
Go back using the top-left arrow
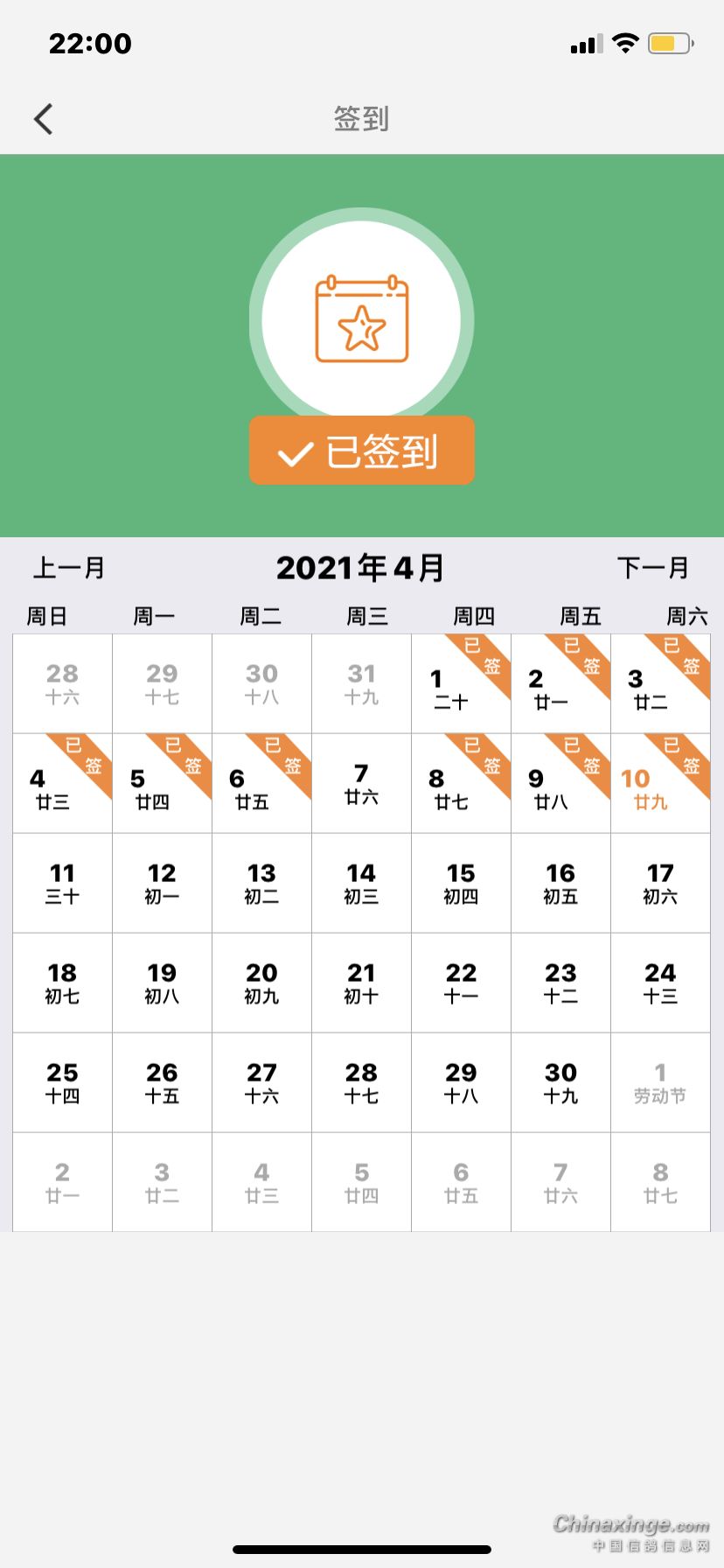[44, 119]
